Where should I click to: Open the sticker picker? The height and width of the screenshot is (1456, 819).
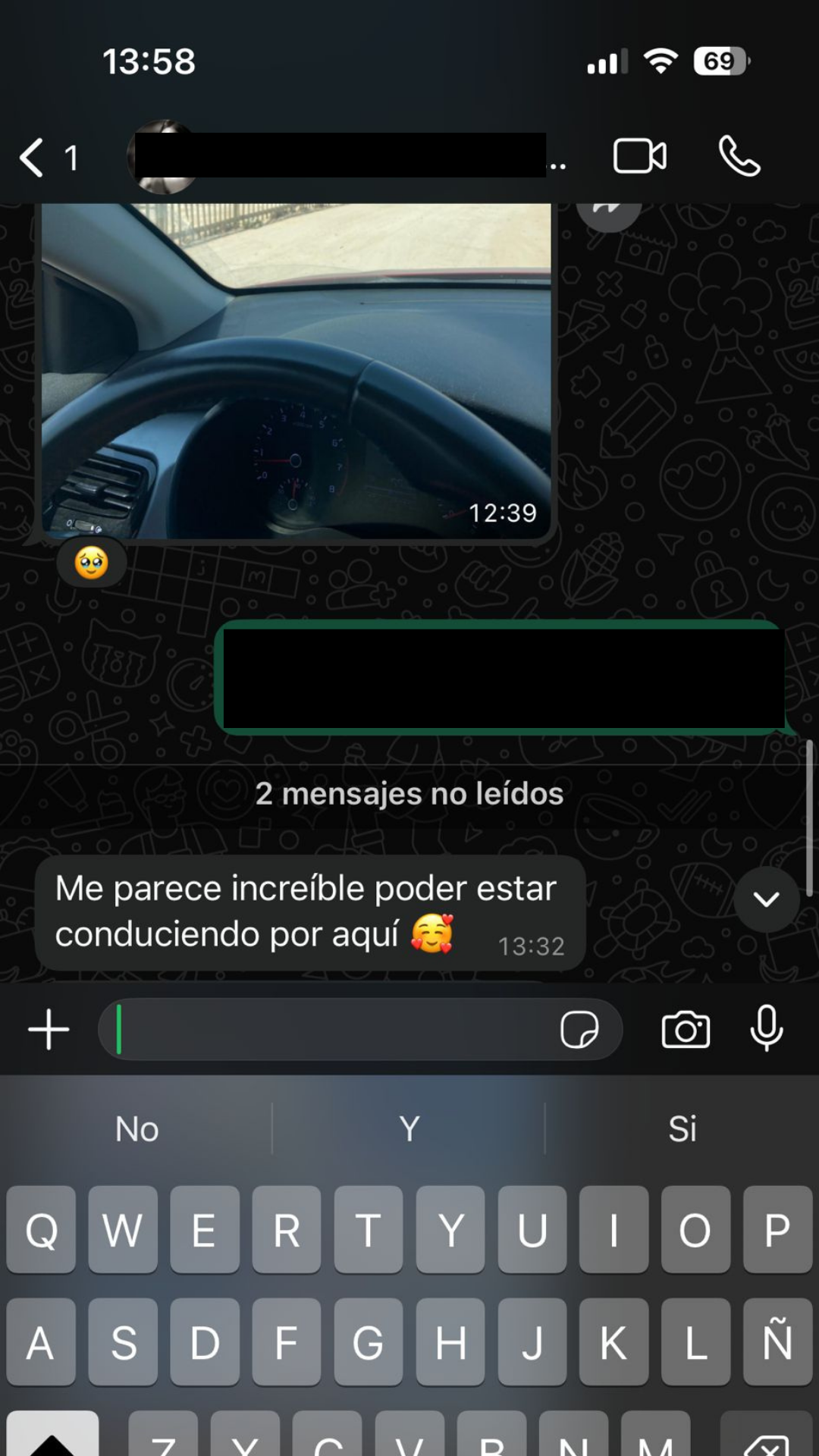pyautogui.click(x=579, y=1030)
